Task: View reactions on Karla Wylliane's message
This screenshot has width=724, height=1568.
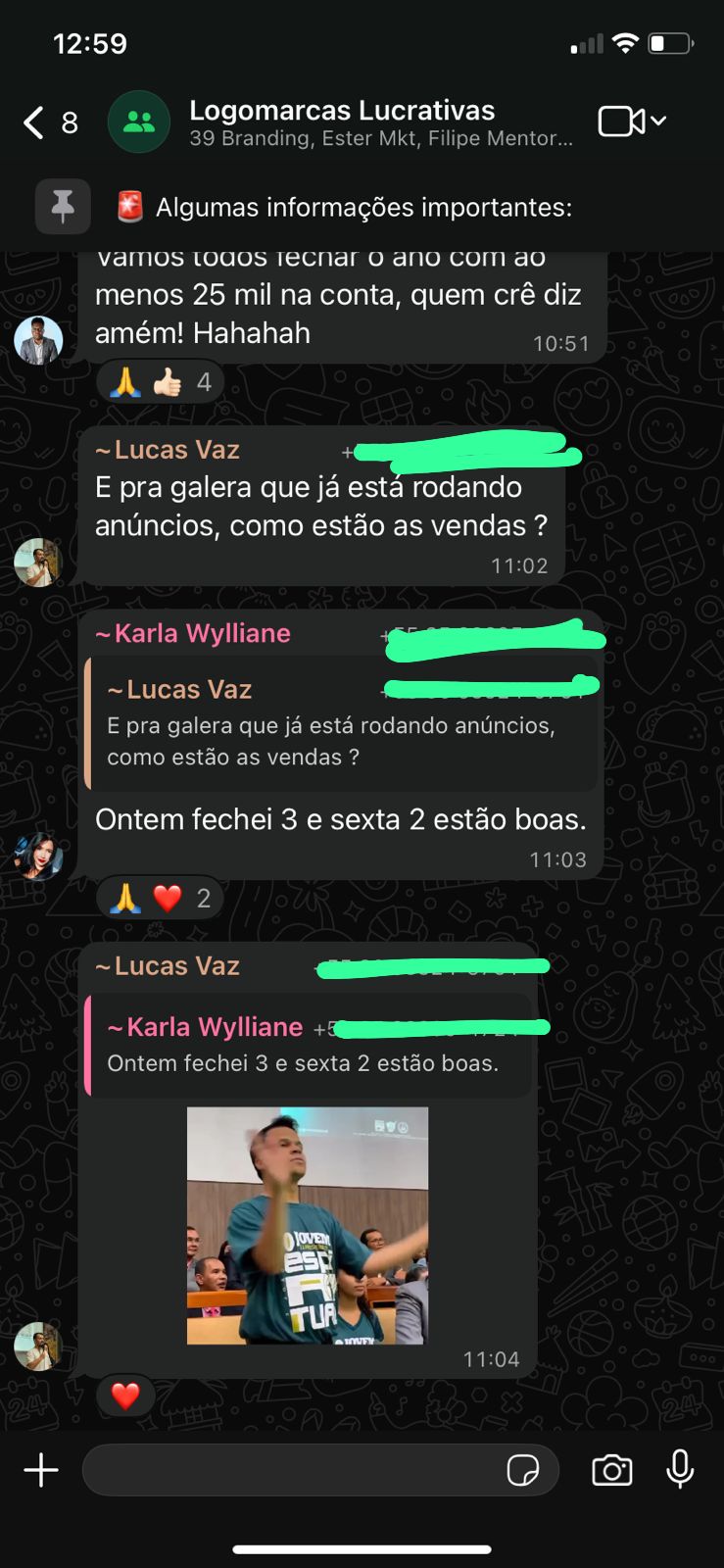Action: coord(160,898)
